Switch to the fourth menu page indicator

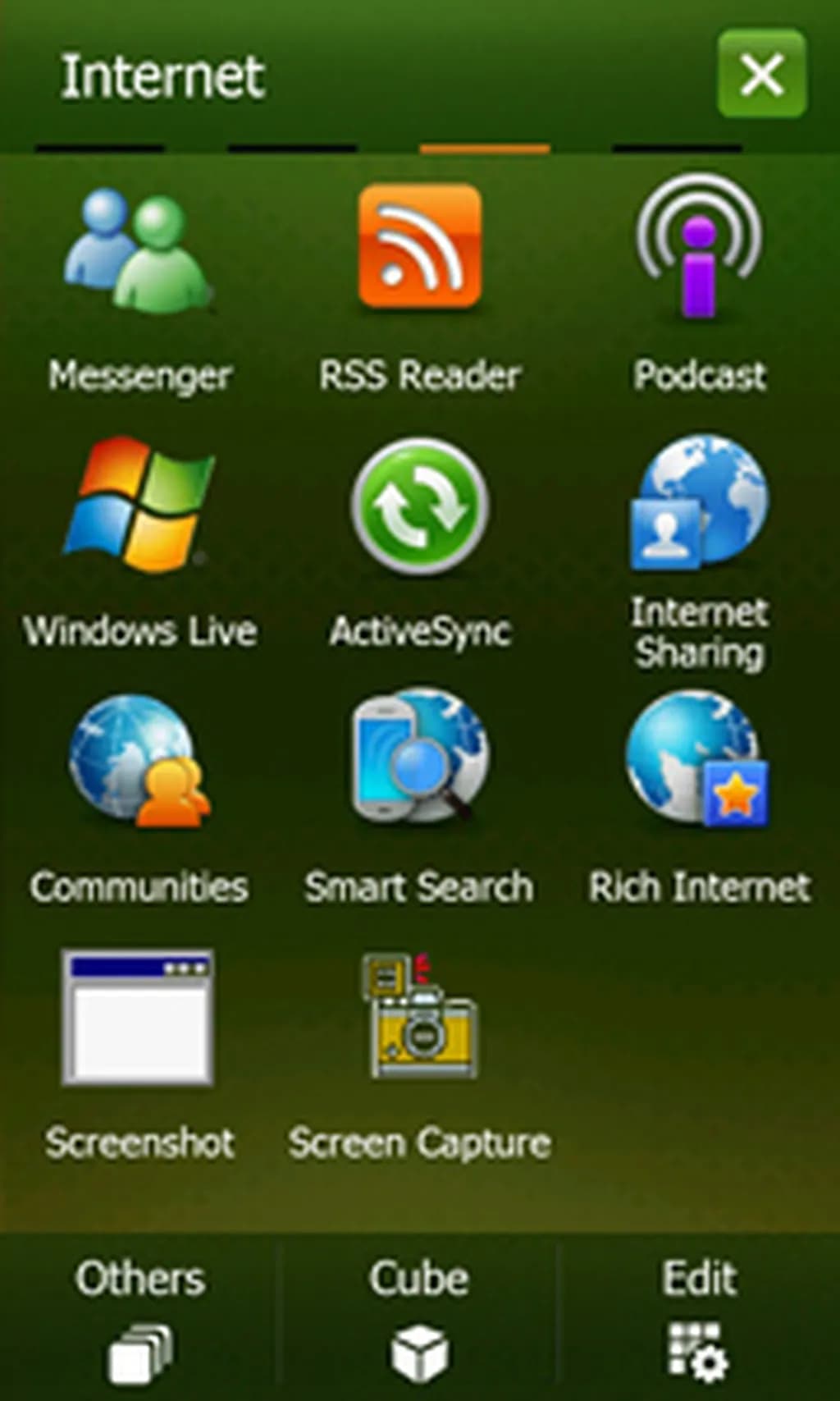click(677, 146)
